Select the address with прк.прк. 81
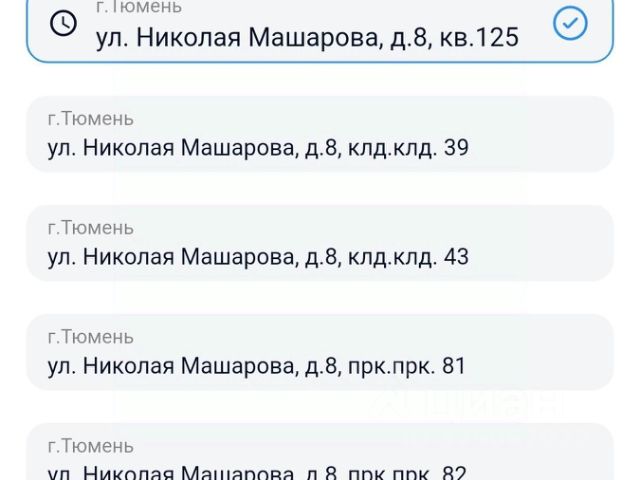Image resolution: width=640 pixels, height=480 pixels. [318, 352]
